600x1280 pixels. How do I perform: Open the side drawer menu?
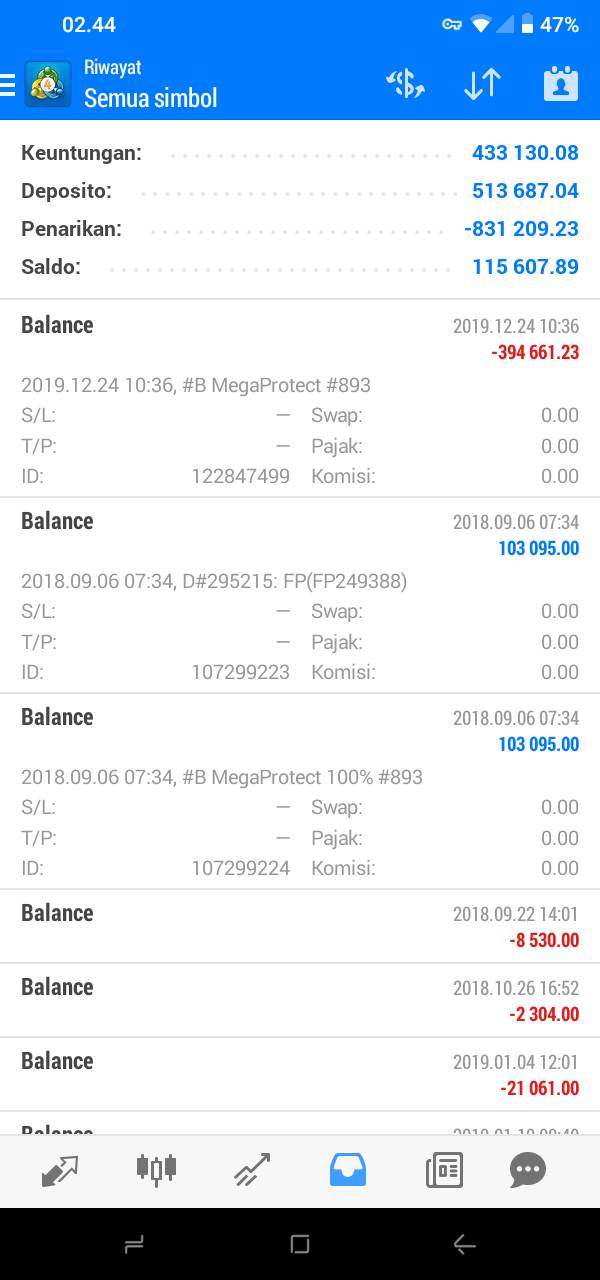(10, 84)
